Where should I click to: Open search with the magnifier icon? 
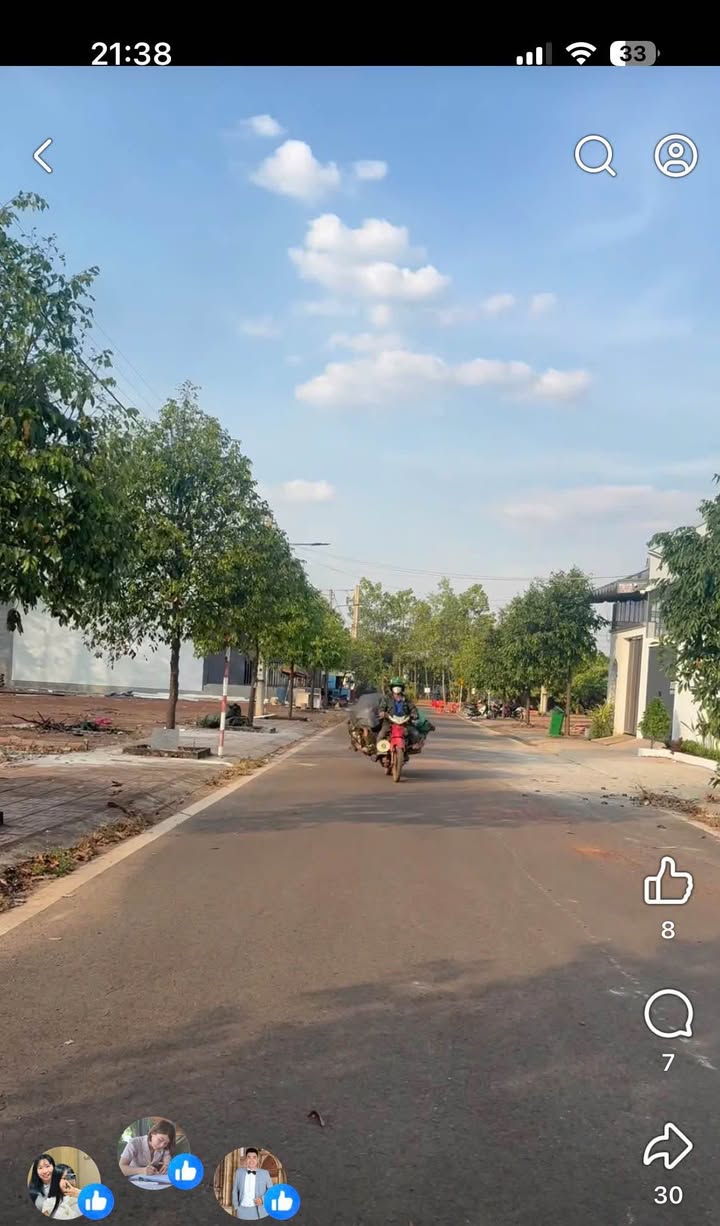595,156
